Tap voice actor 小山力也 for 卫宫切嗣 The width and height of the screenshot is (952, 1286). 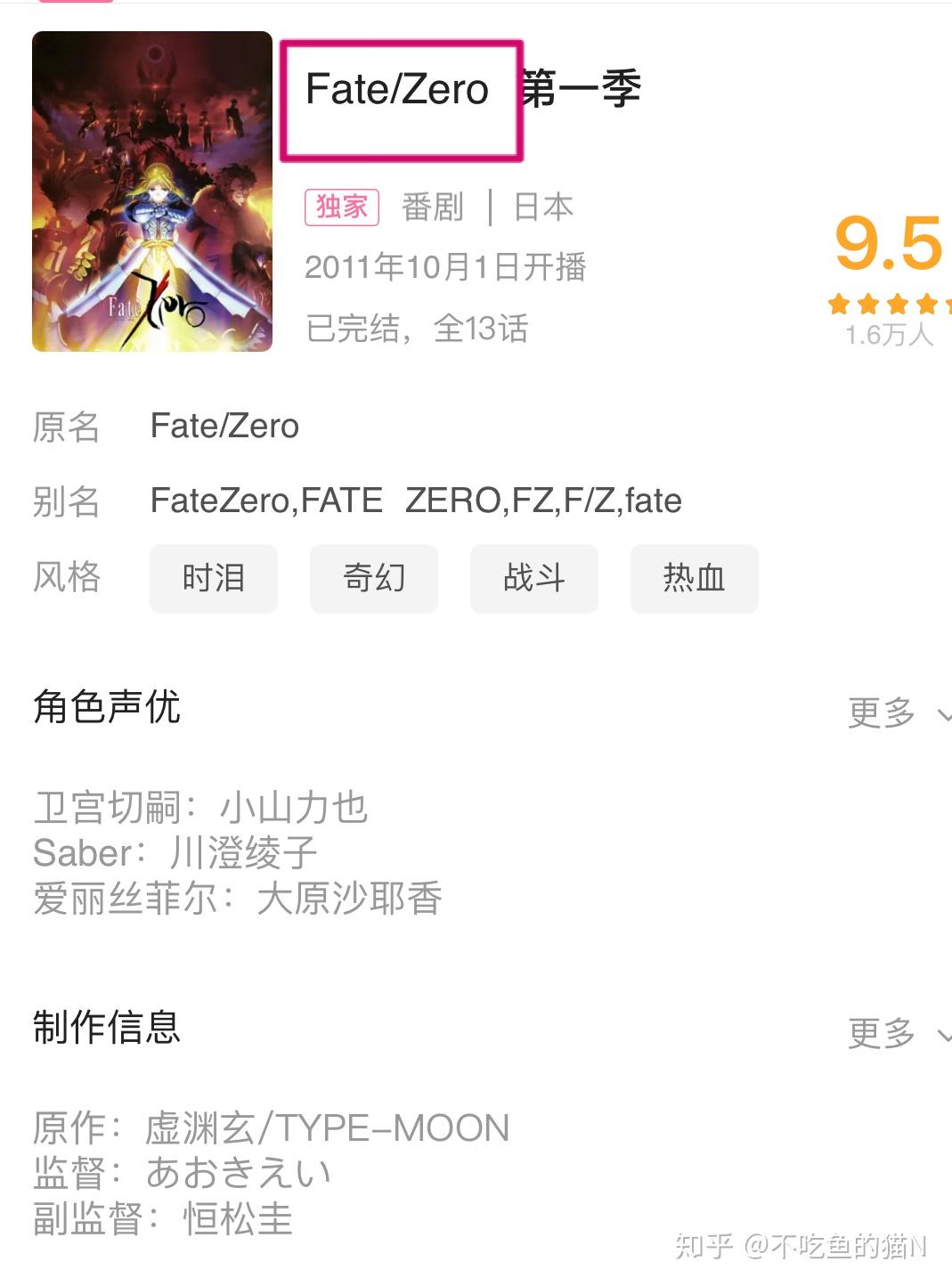point(294,808)
